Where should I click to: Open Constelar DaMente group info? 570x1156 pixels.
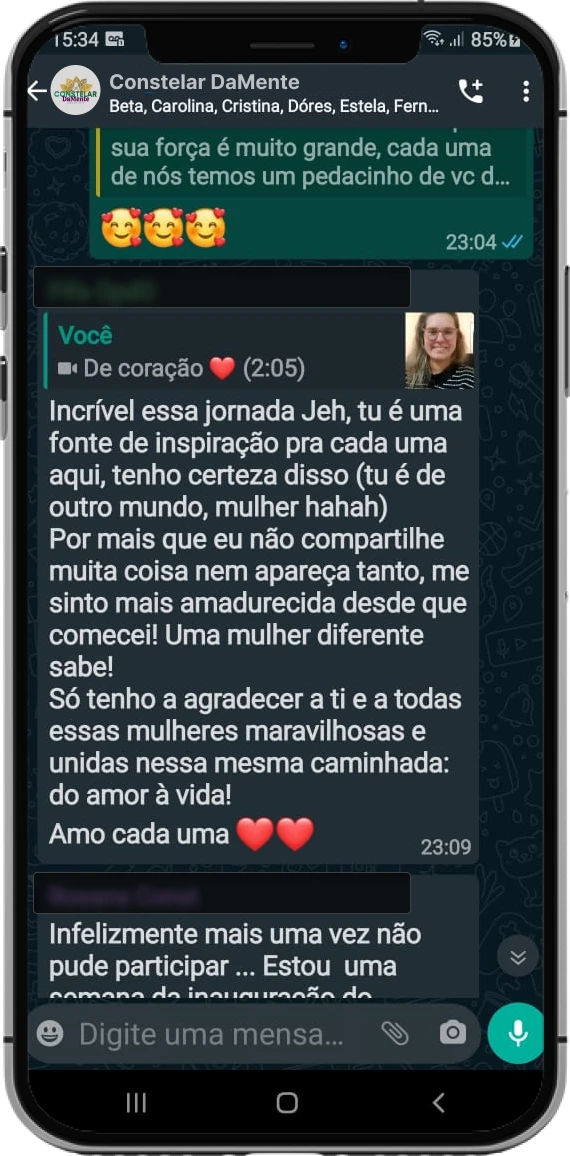tap(274, 92)
